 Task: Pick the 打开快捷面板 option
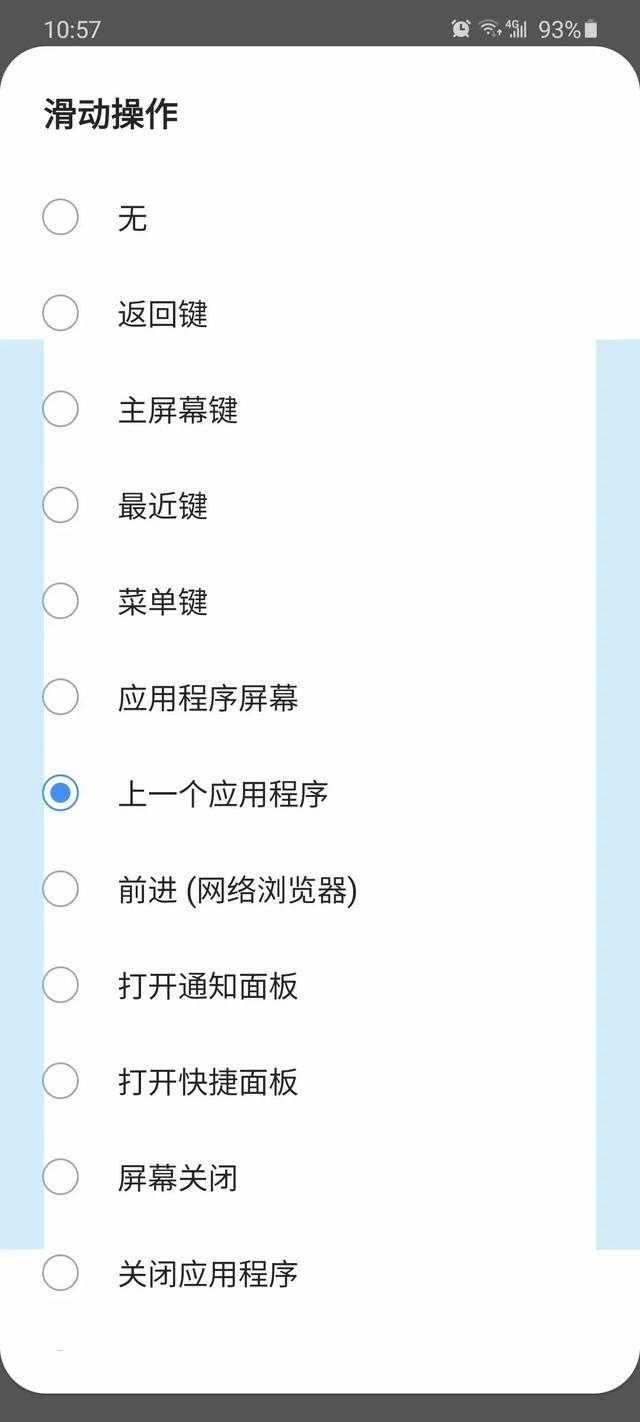tap(61, 1082)
